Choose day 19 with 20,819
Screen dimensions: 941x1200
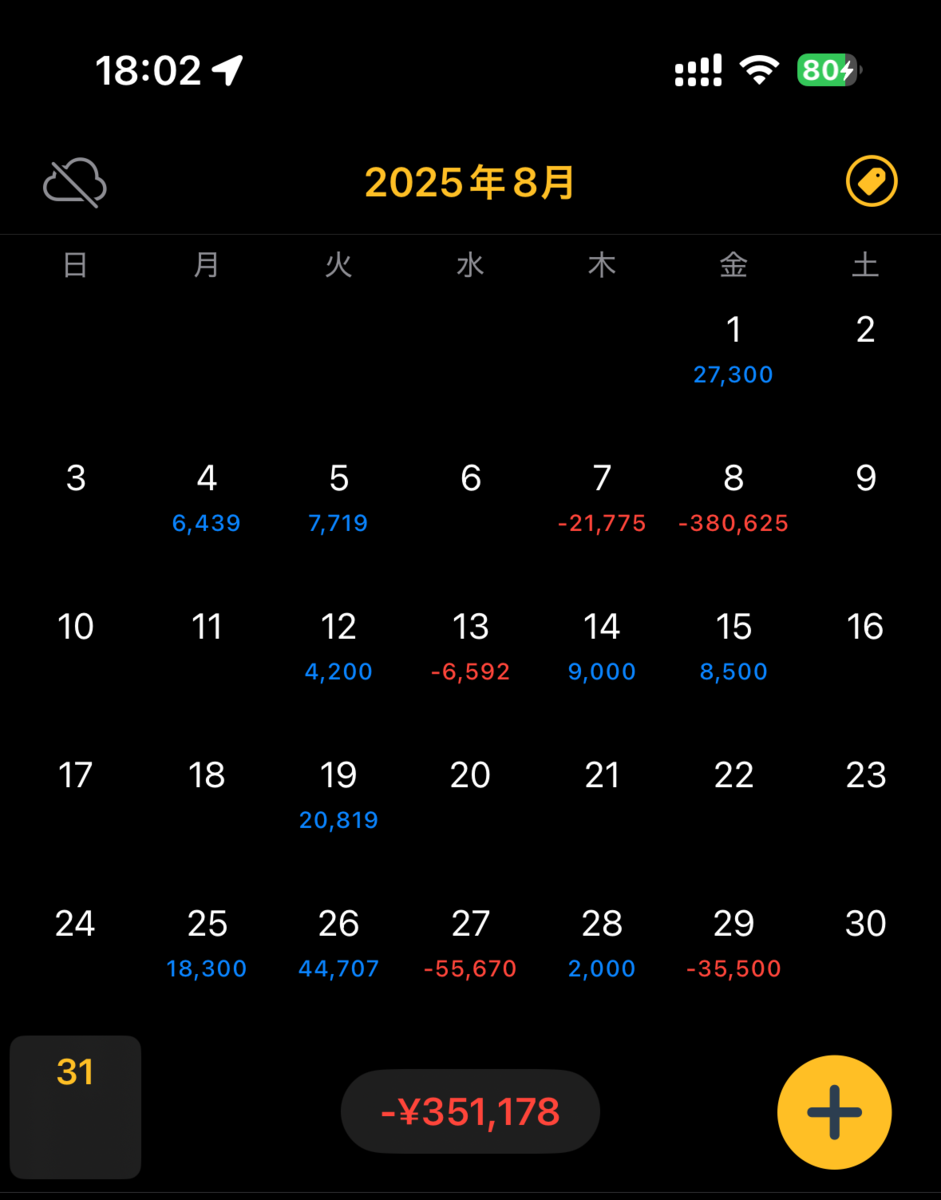point(339,793)
